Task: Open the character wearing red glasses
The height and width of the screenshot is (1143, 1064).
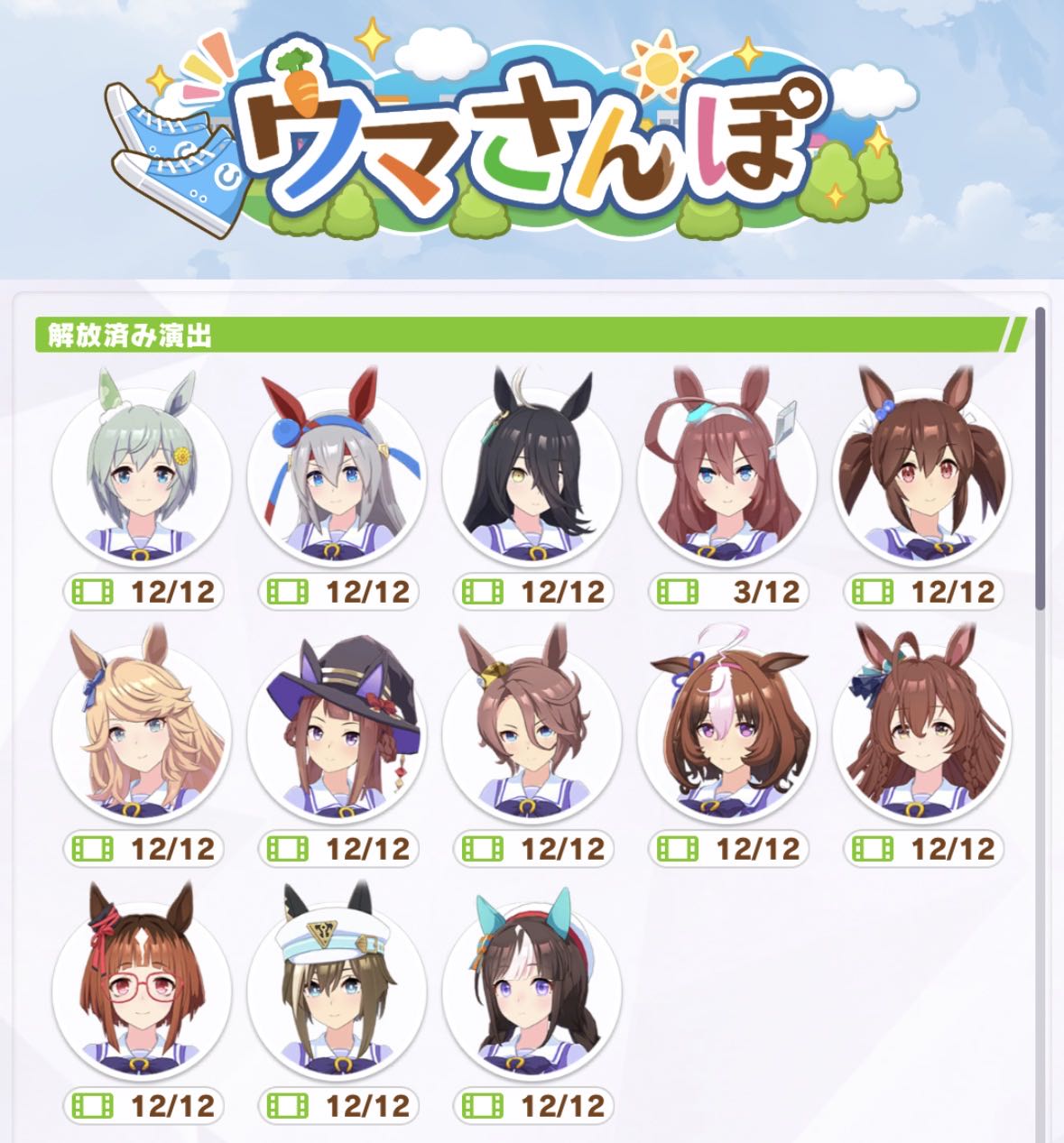Action: click(143, 991)
